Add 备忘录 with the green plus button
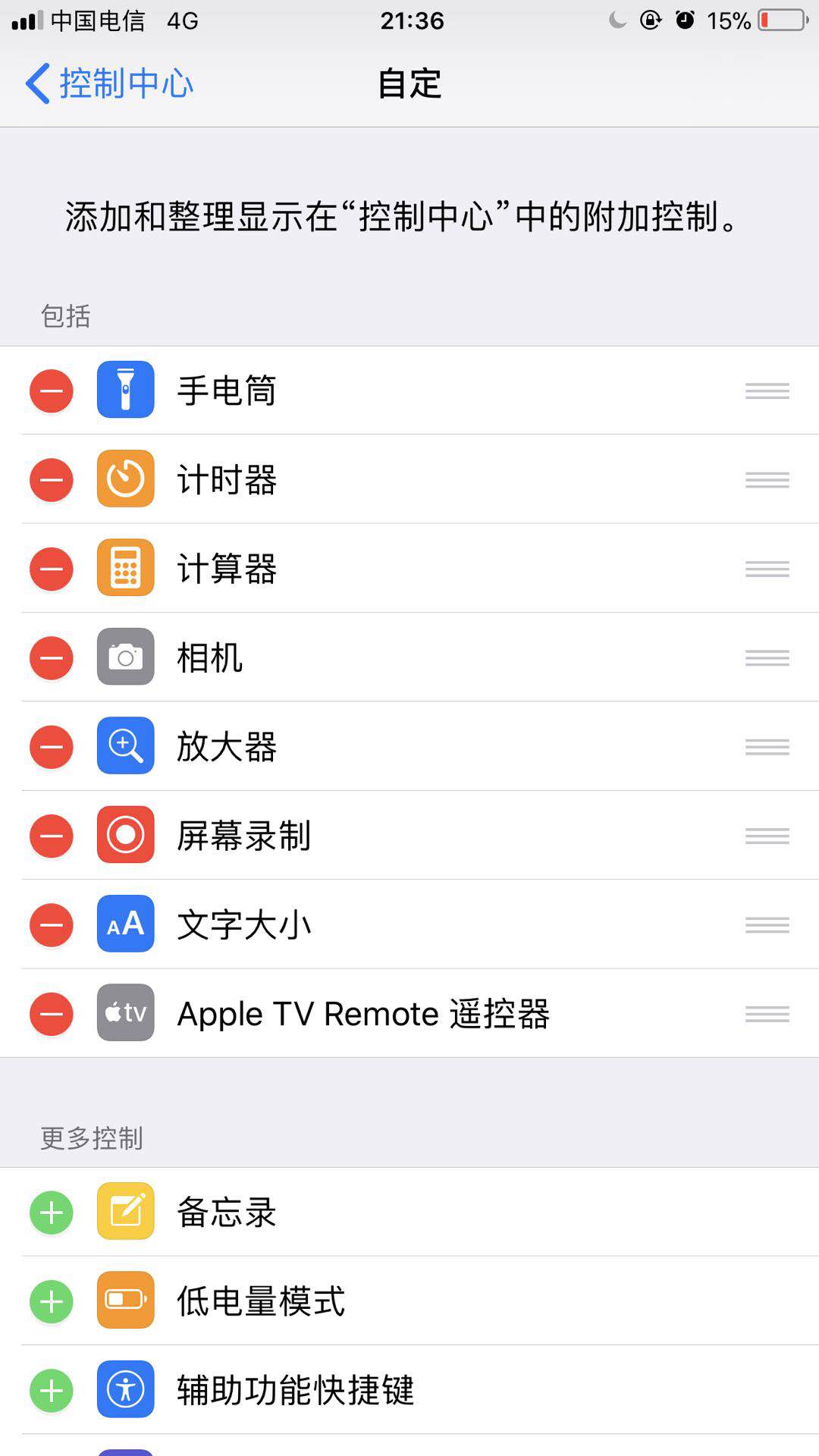 coord(50,1212)
